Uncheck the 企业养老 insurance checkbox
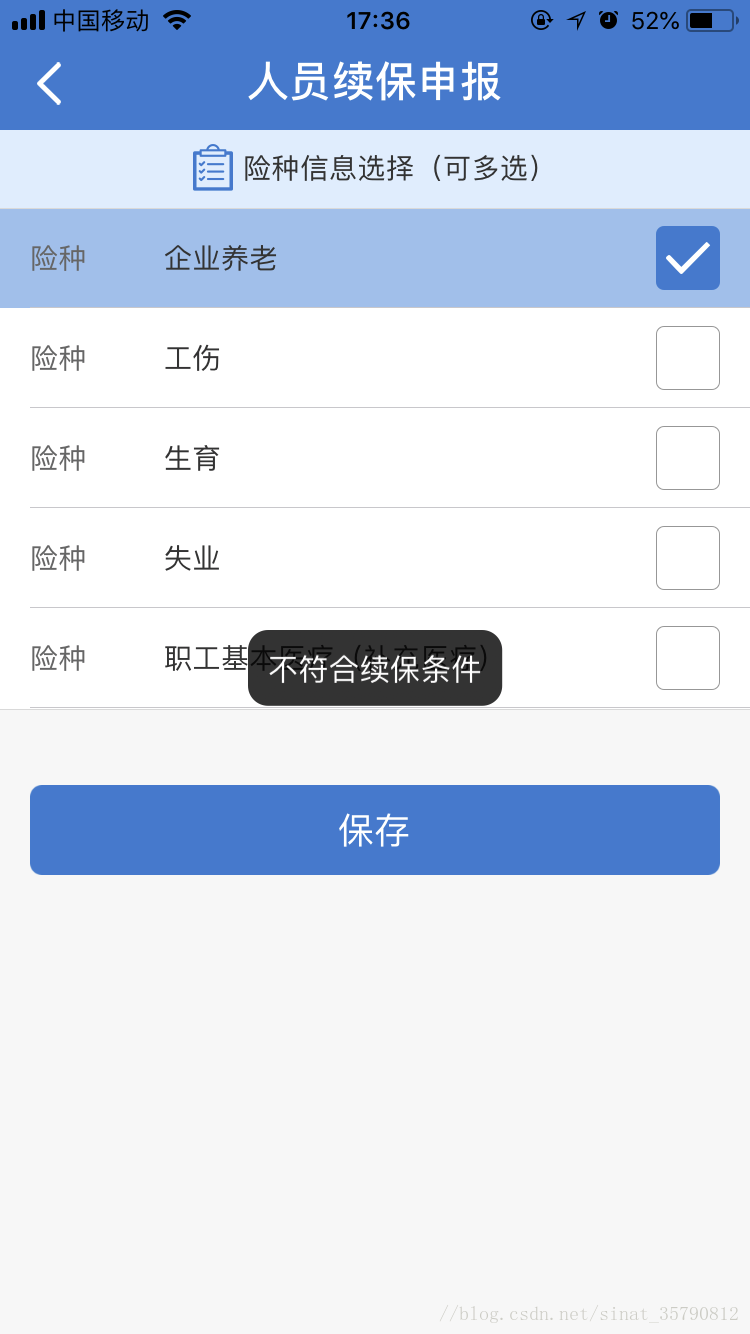 coord(687,258)
